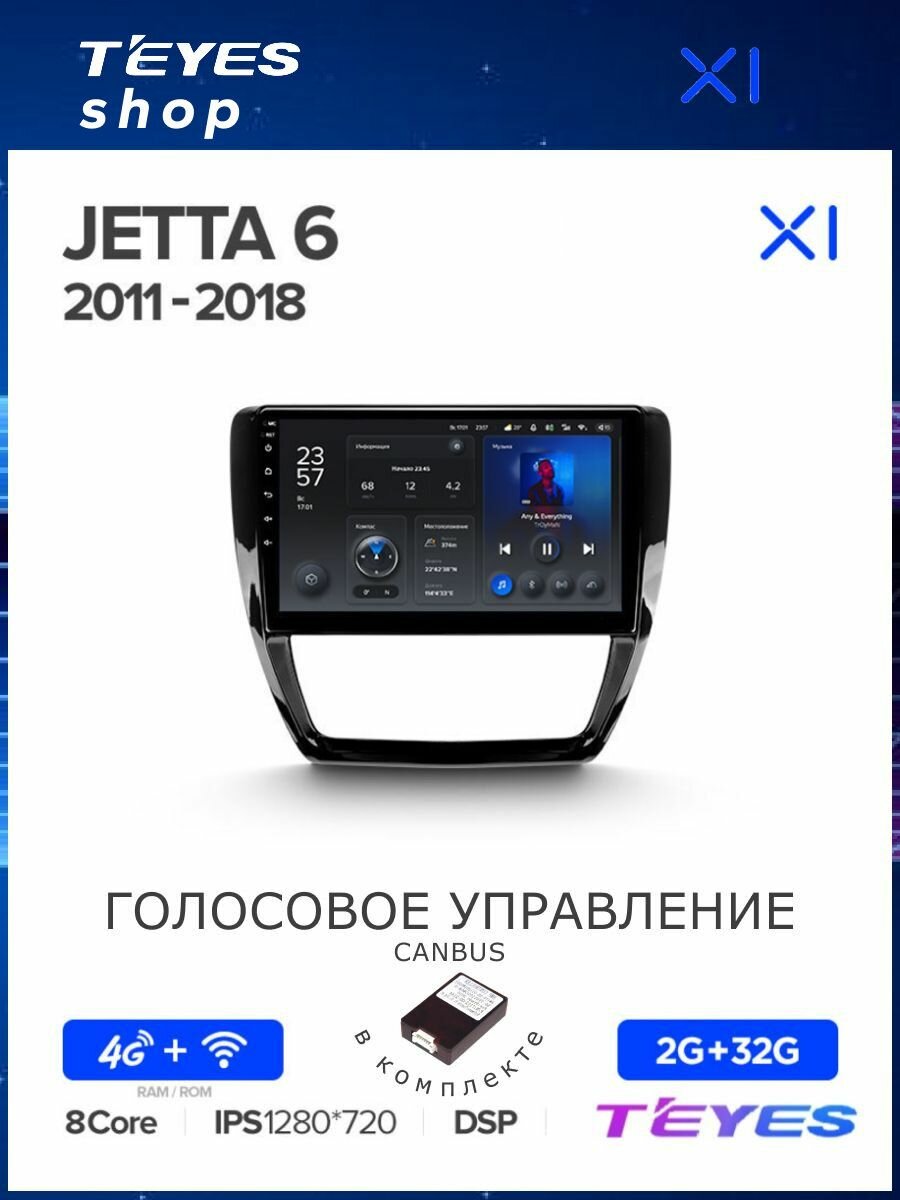Click the settings gear on the Информация card
This screenshot has width=900, height=1200.
click(456, 446)
